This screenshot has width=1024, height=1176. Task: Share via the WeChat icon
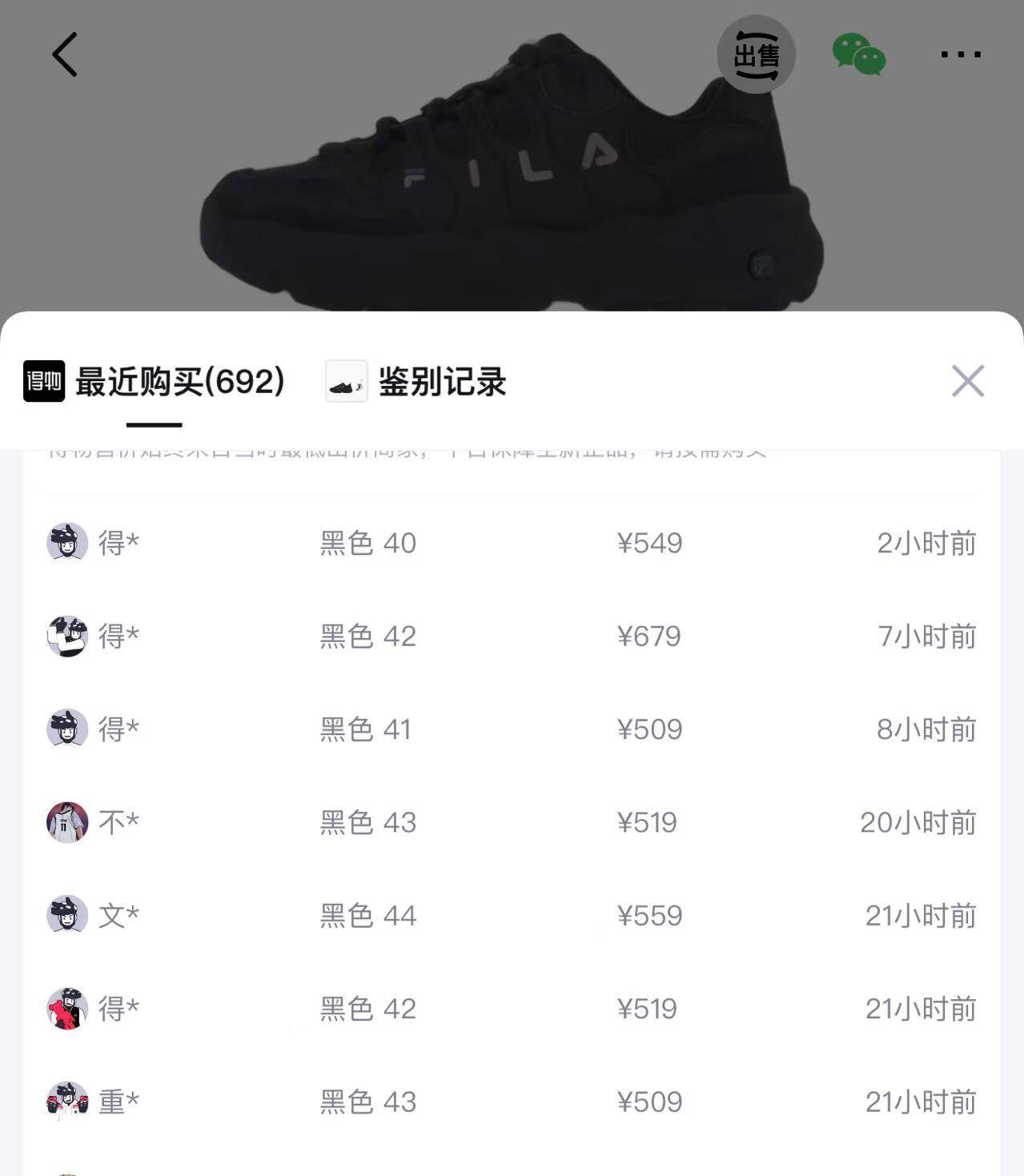pos(858,54)
